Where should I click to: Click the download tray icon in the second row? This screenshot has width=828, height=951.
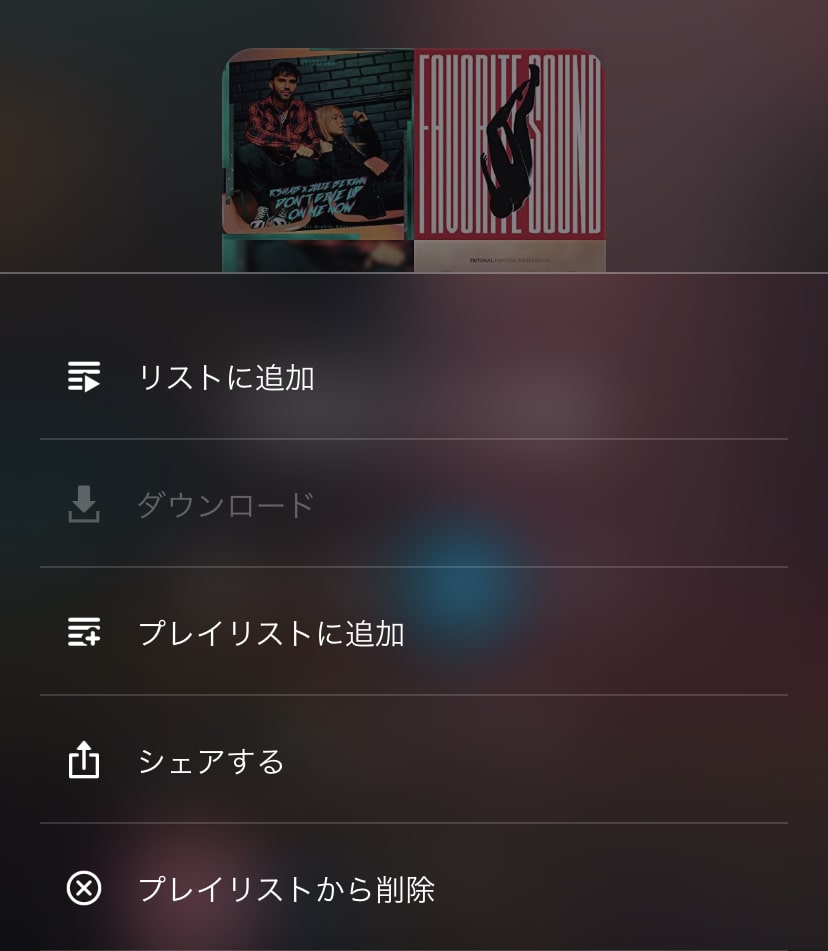(85, 505)
